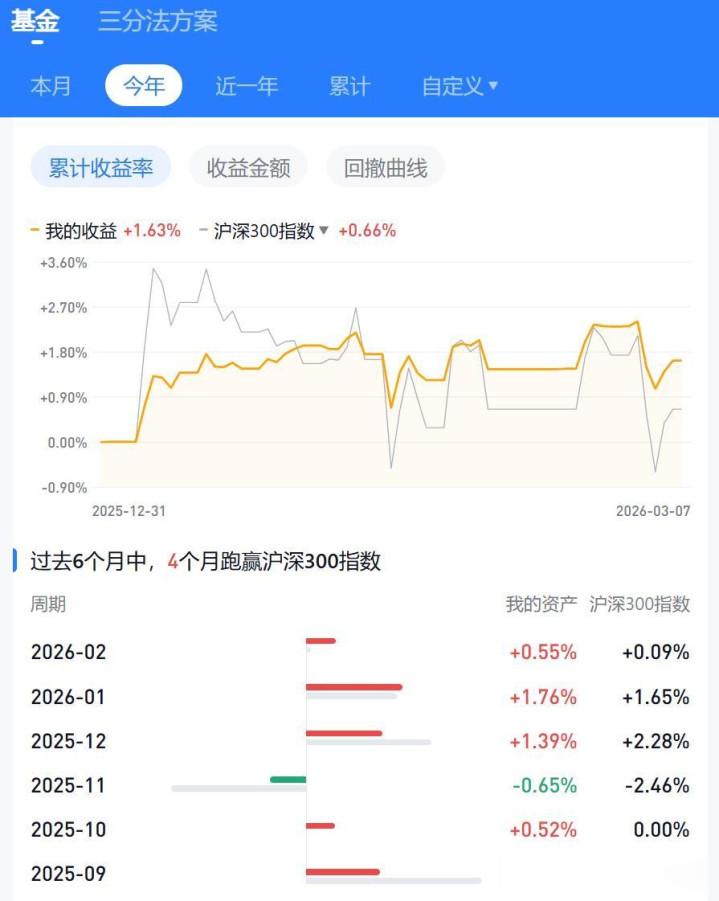Switch to 近一年 period
Screen dimensions: 719x901
coord(246,86)
